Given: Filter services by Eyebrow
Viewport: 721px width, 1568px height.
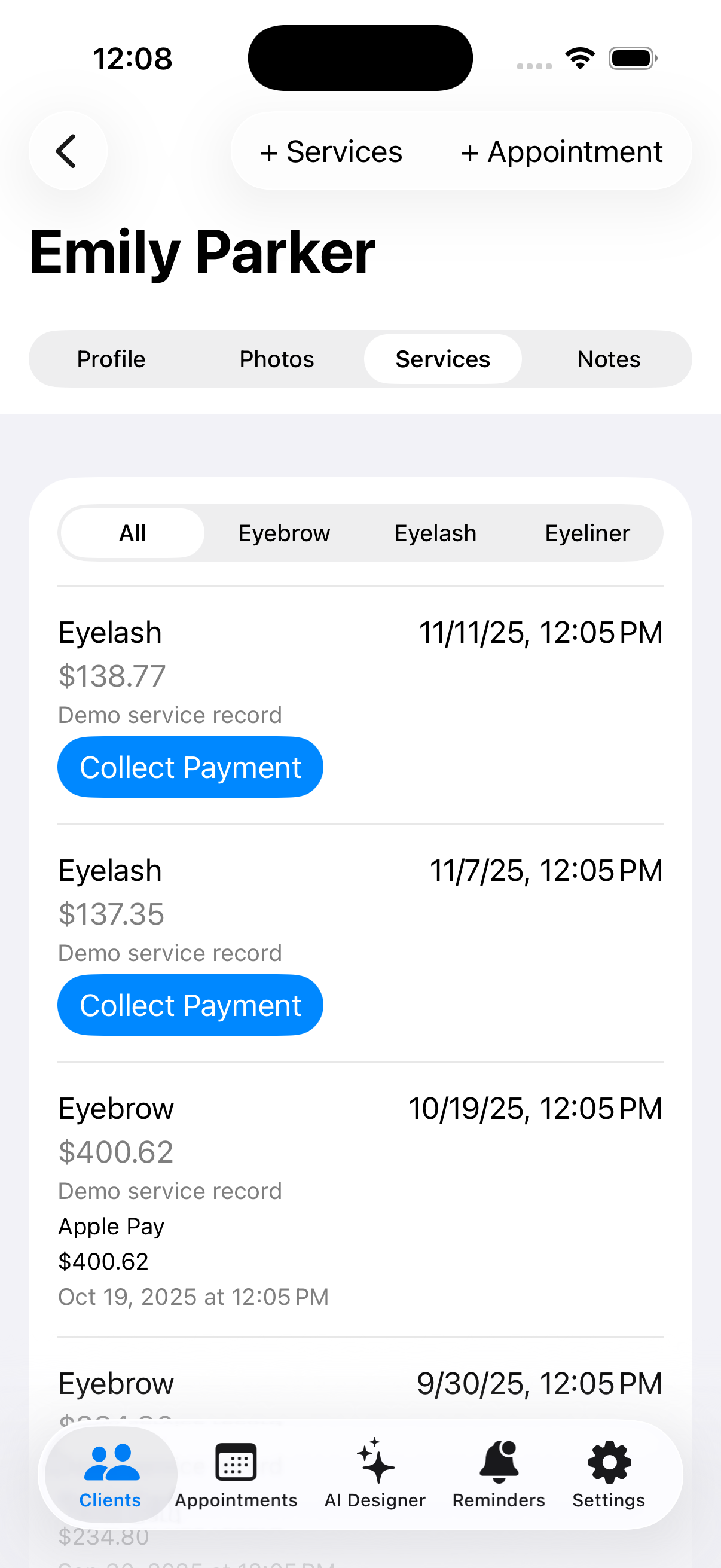Looking at the screenshot, I should tap(284, 533).
